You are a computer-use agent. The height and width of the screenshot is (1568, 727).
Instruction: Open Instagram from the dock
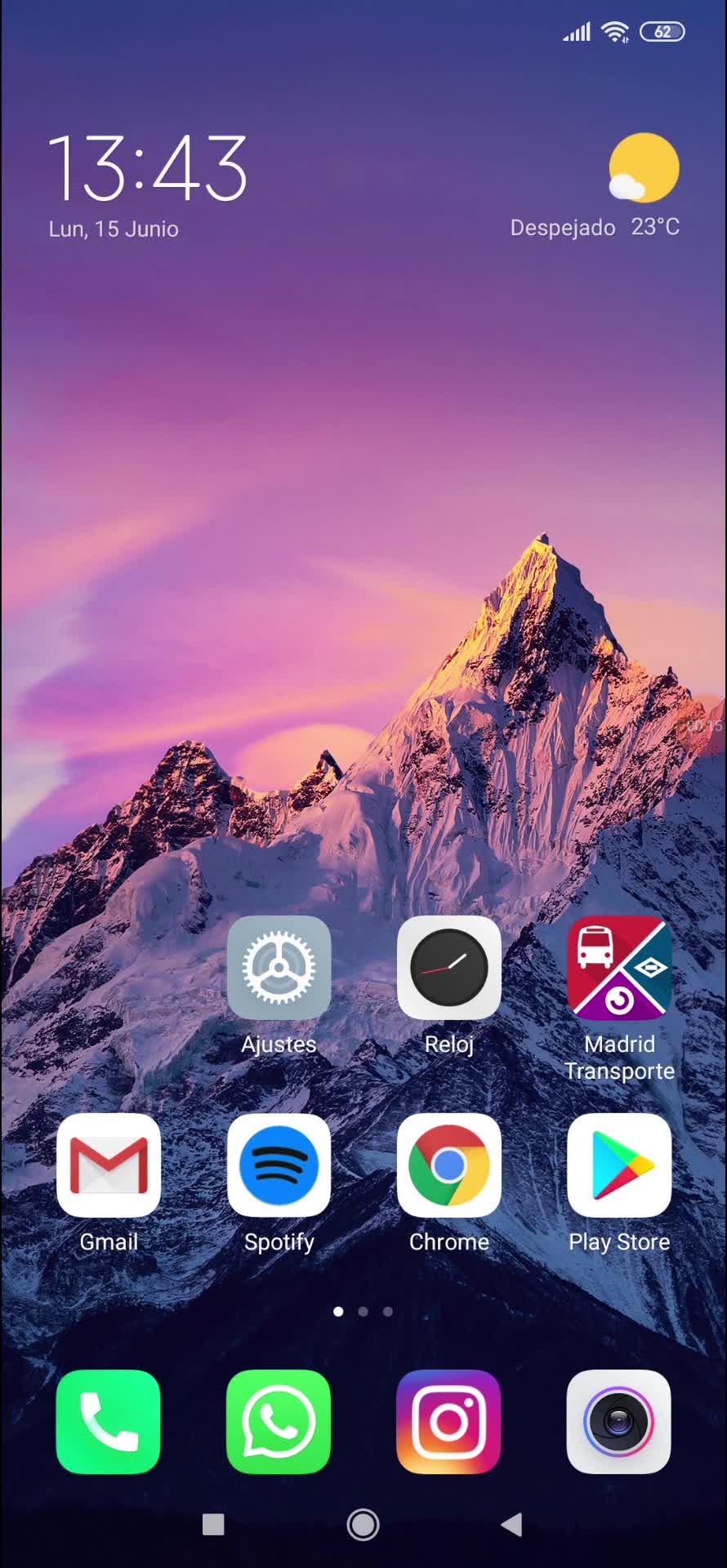click(x=448, y=1422)
